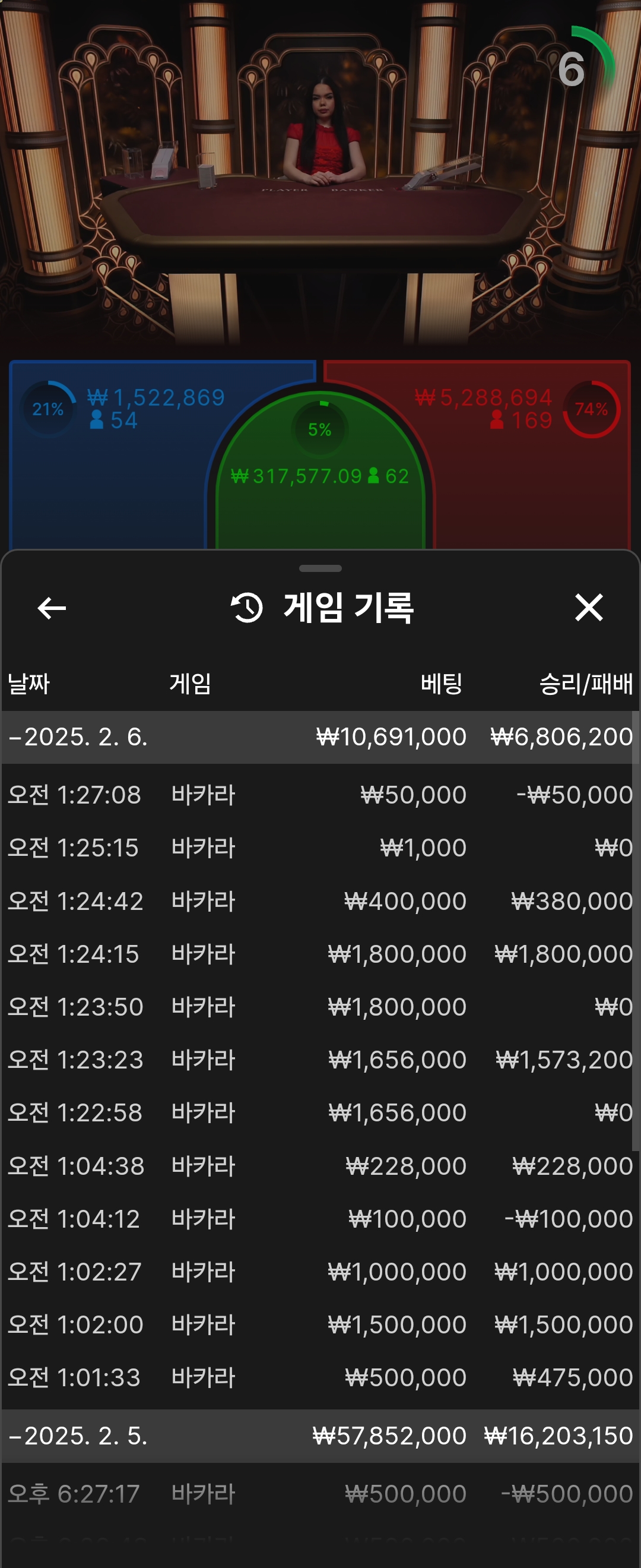The height and width of the screenshot is (1568, 641).
Task: Open the 오전 1:25:15 바카라 record
Action: click(320, 848)
